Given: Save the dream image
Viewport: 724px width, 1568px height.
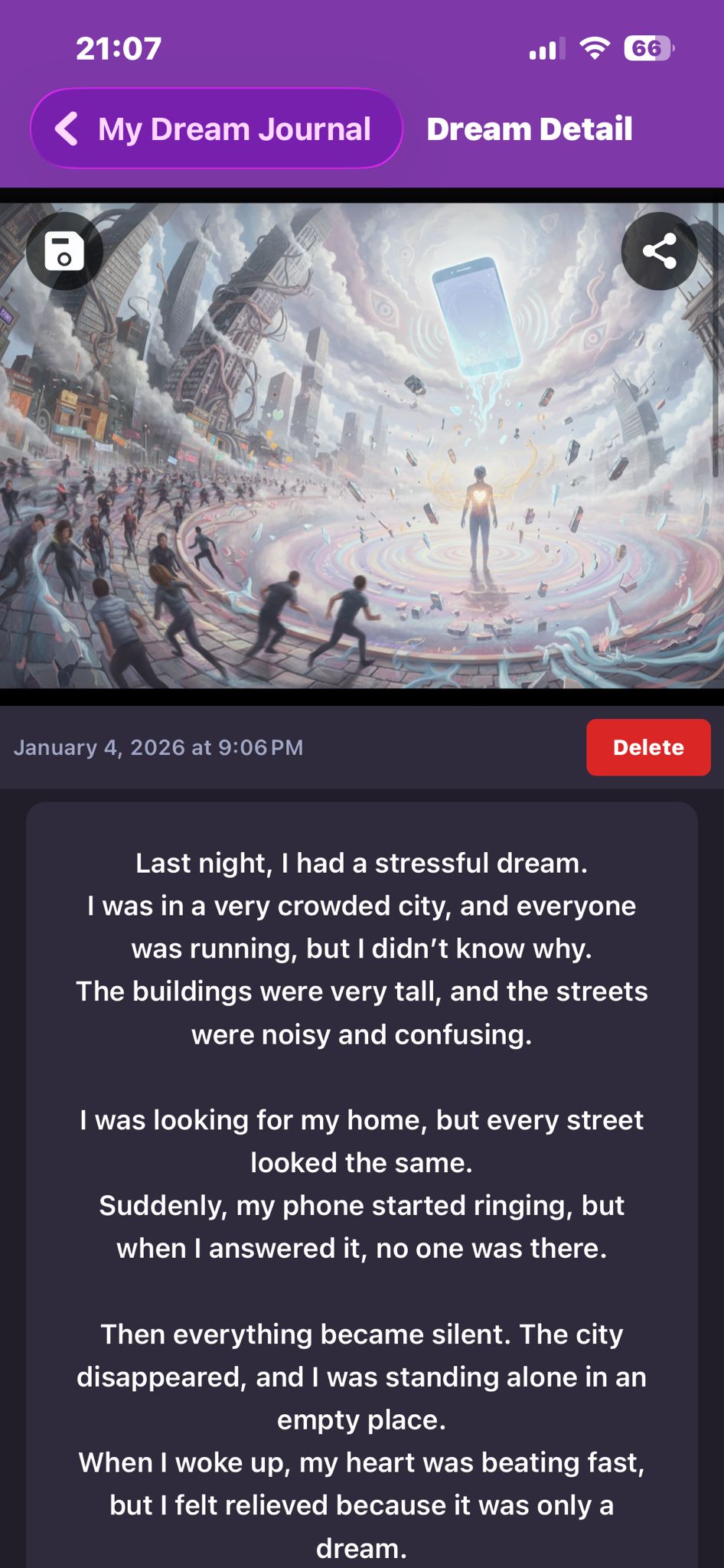Looking at the screenshot, I should tap(64, 251).
